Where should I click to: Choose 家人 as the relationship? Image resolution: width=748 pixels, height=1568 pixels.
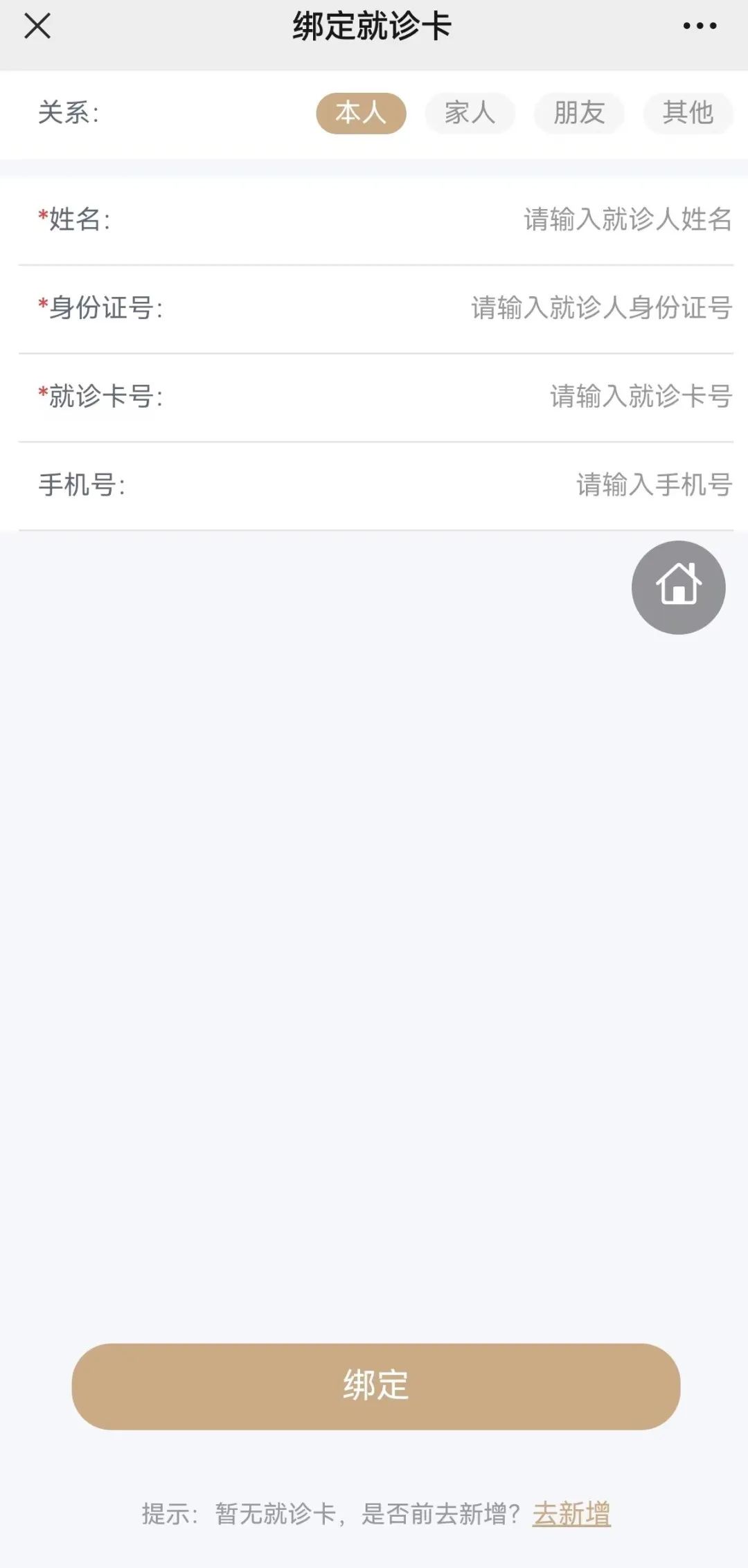[470, 113]
